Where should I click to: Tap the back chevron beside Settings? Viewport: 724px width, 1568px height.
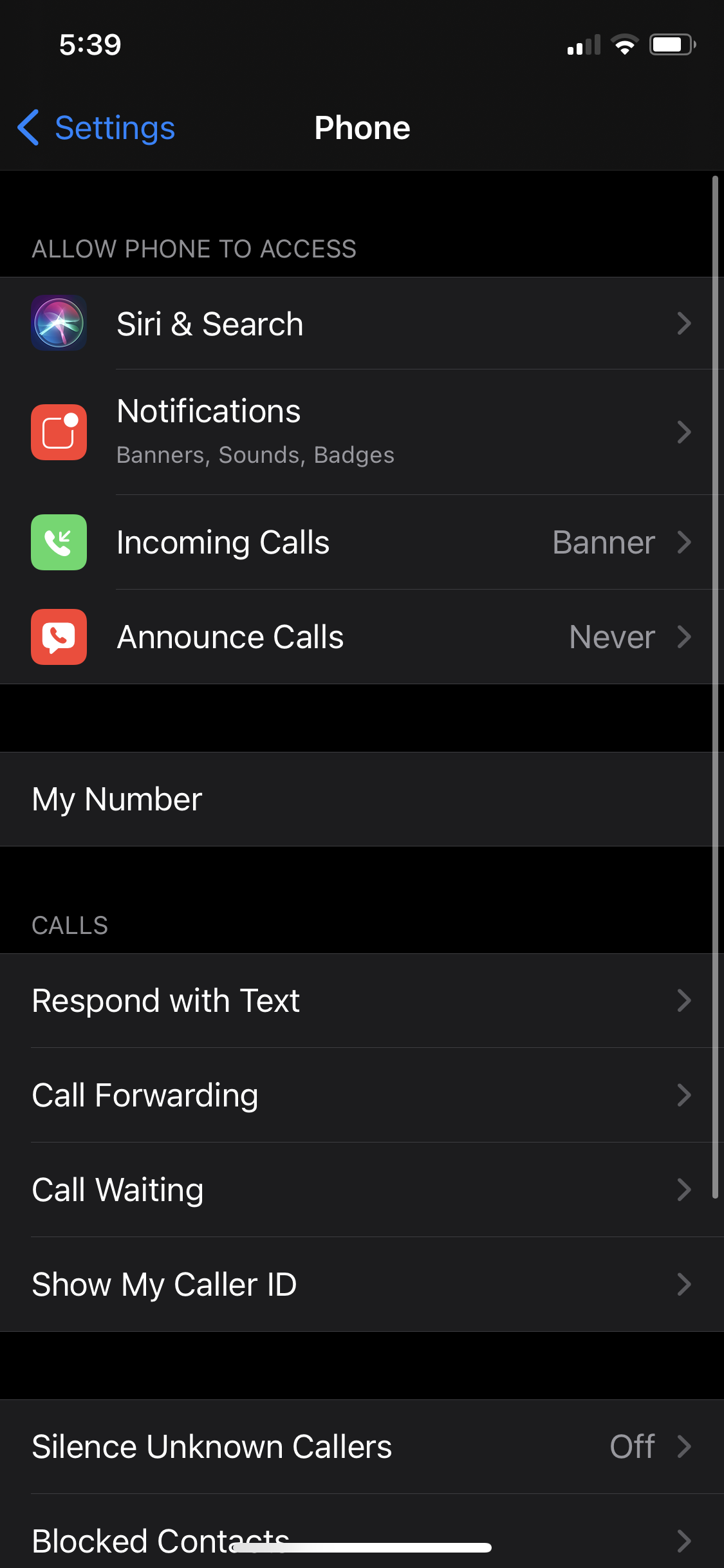28,127
